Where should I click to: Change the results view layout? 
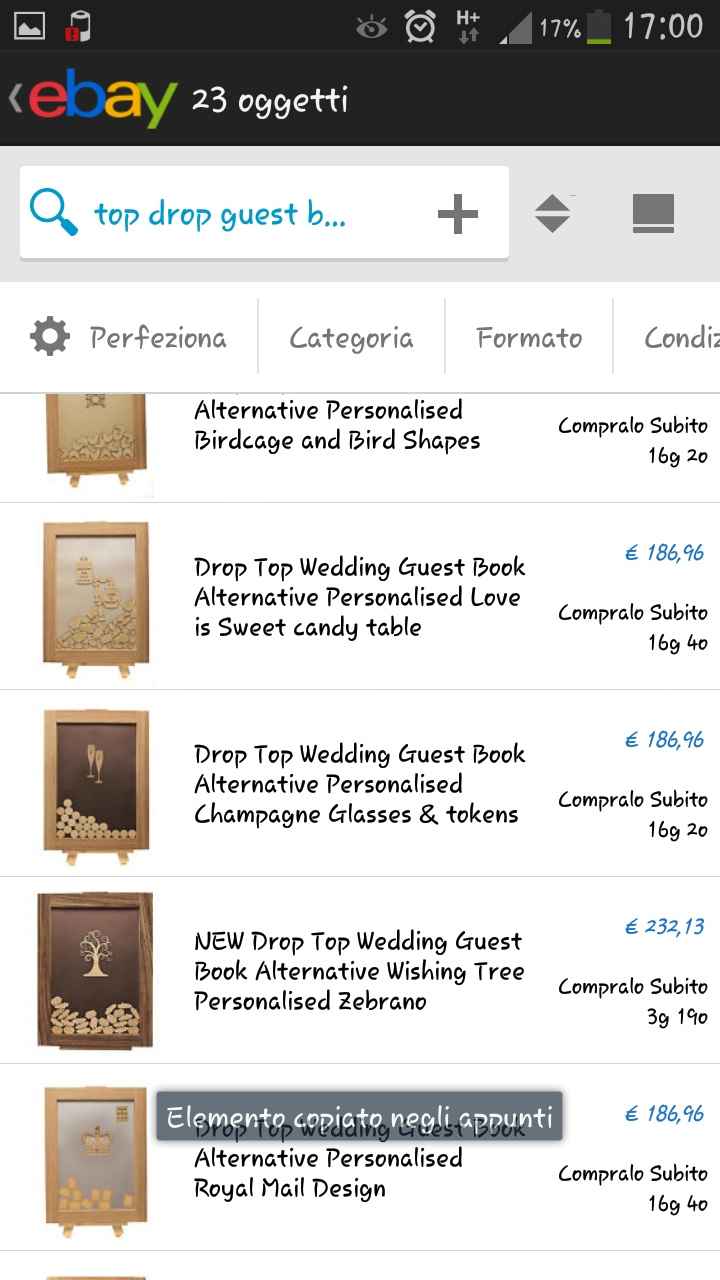[x=654, y=214]
